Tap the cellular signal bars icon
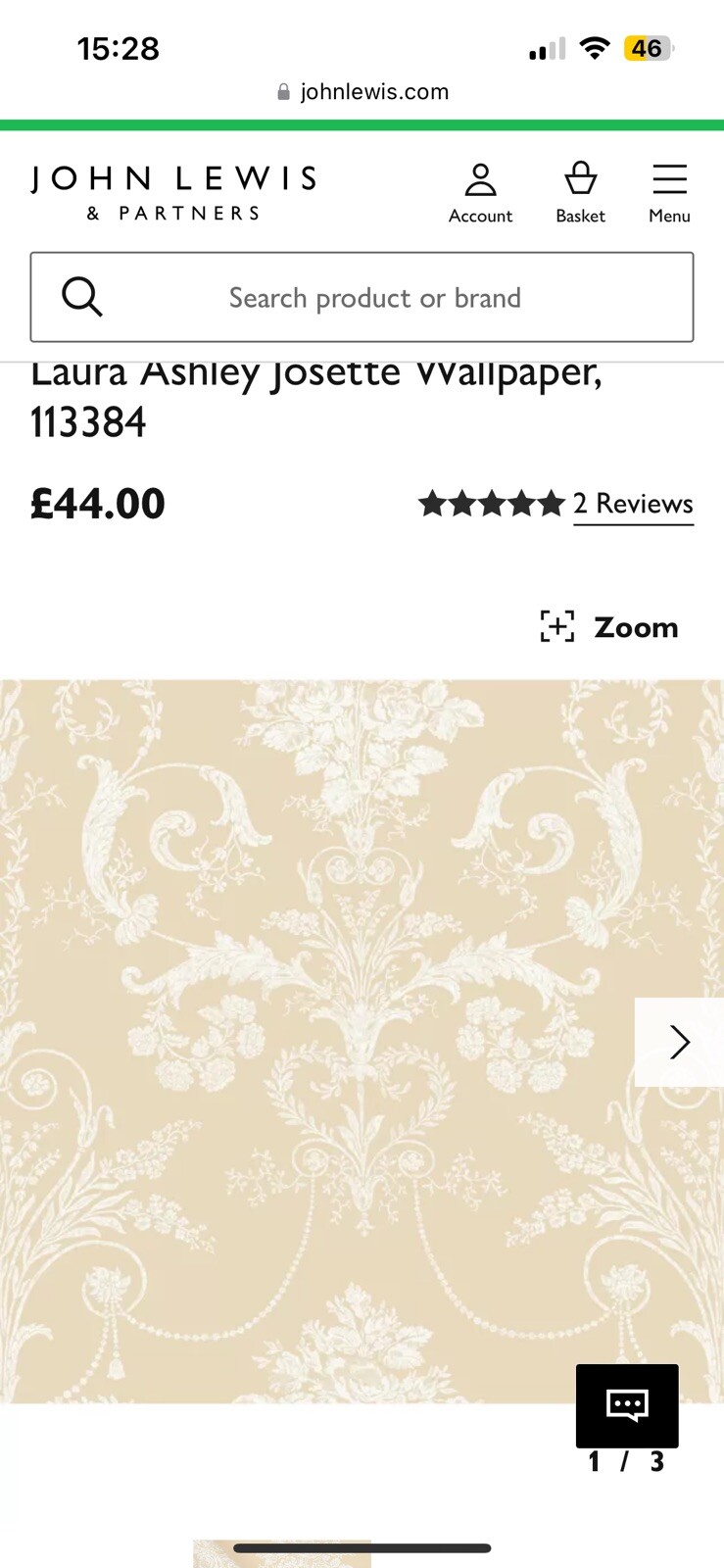Viewport: 724px width, 1568px height. [546, 47]
